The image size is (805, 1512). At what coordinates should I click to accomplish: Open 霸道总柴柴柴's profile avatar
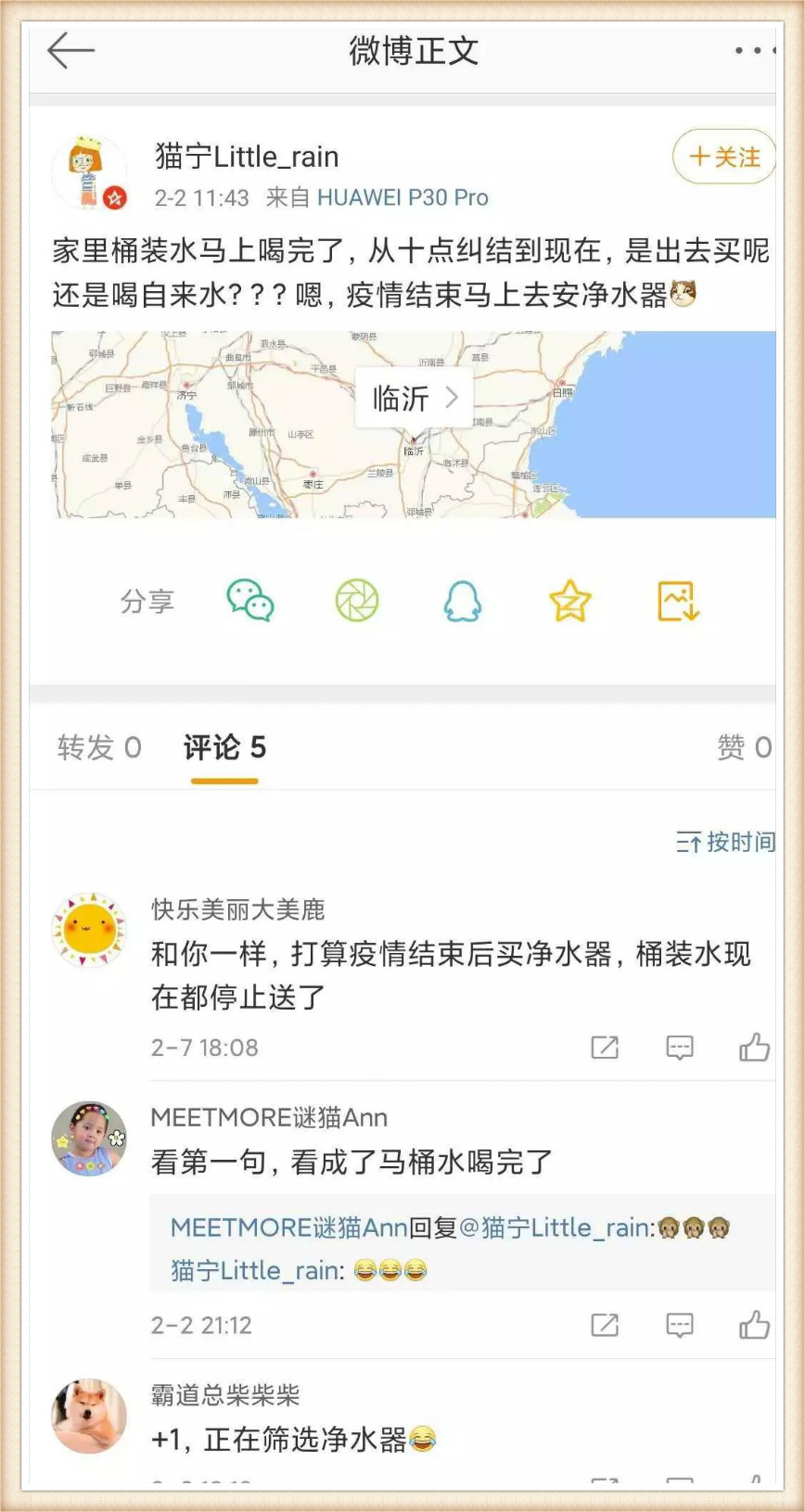click(x=89, y=1417)
